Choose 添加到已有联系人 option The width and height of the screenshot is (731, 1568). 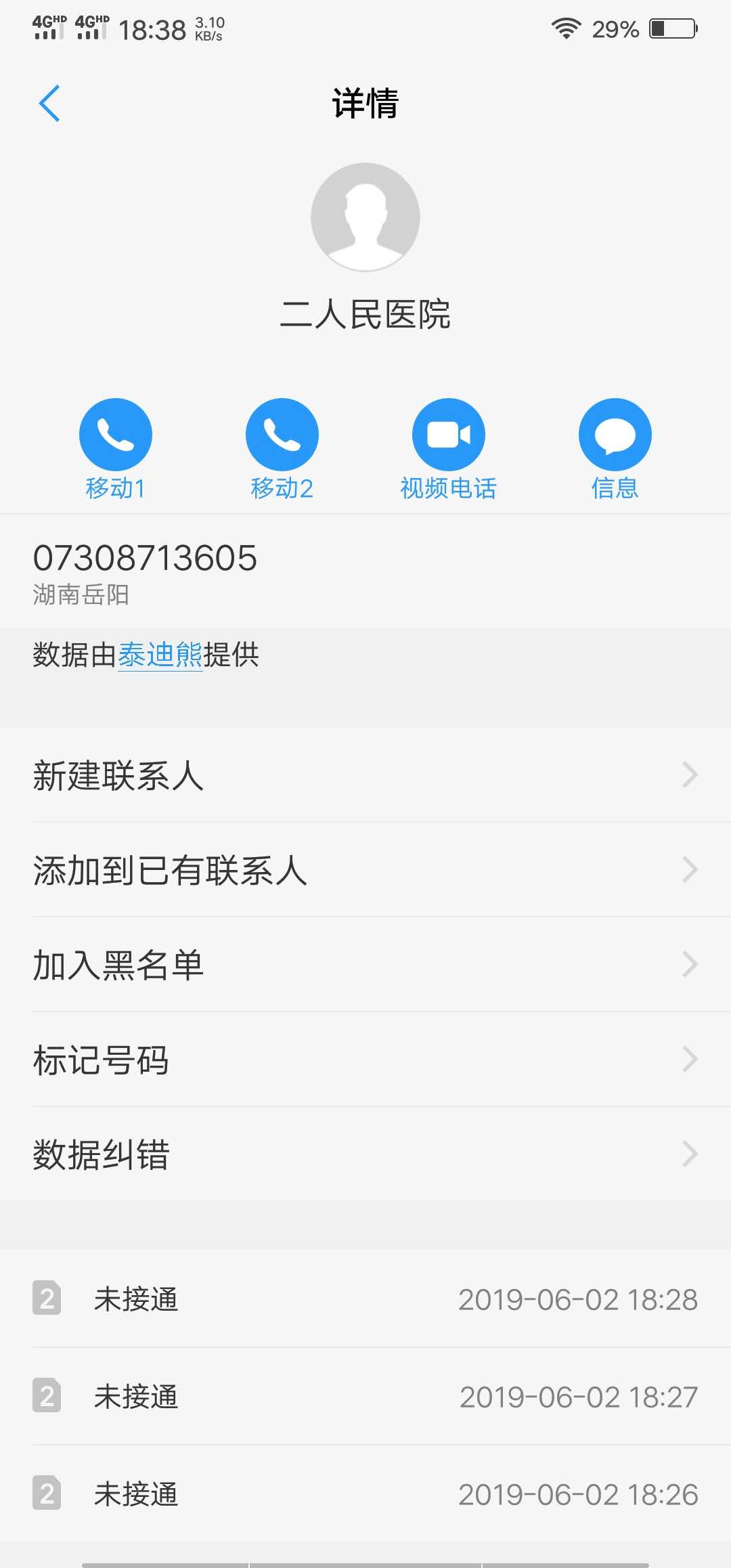pyautogui.click(x=365, y=870)
